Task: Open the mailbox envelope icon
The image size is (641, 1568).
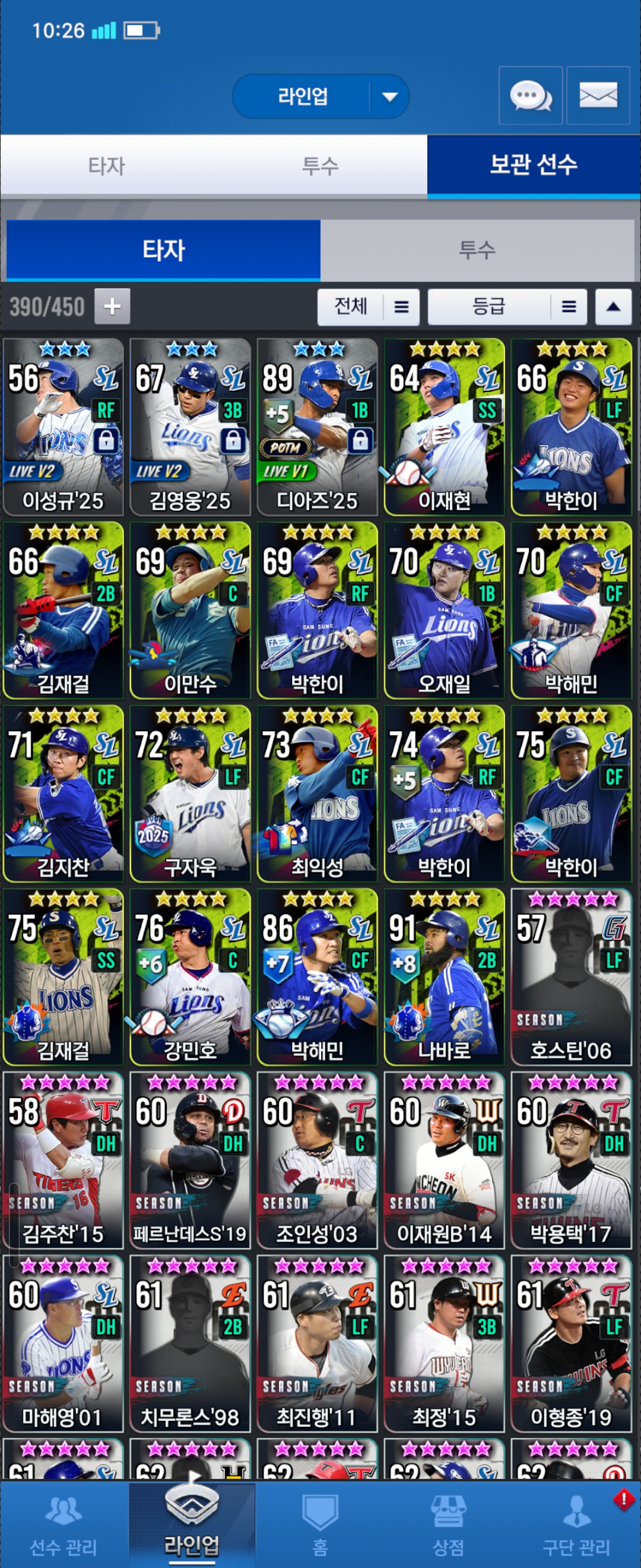Action: (x=598, y=96)
